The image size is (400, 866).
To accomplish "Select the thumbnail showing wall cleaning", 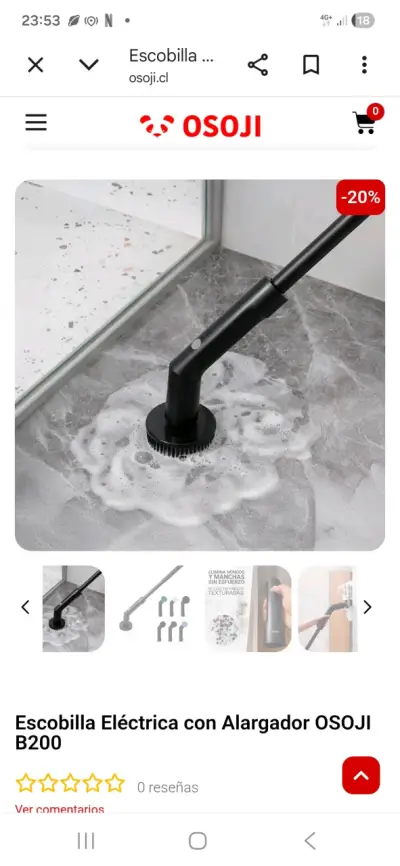I will (327, 608).
